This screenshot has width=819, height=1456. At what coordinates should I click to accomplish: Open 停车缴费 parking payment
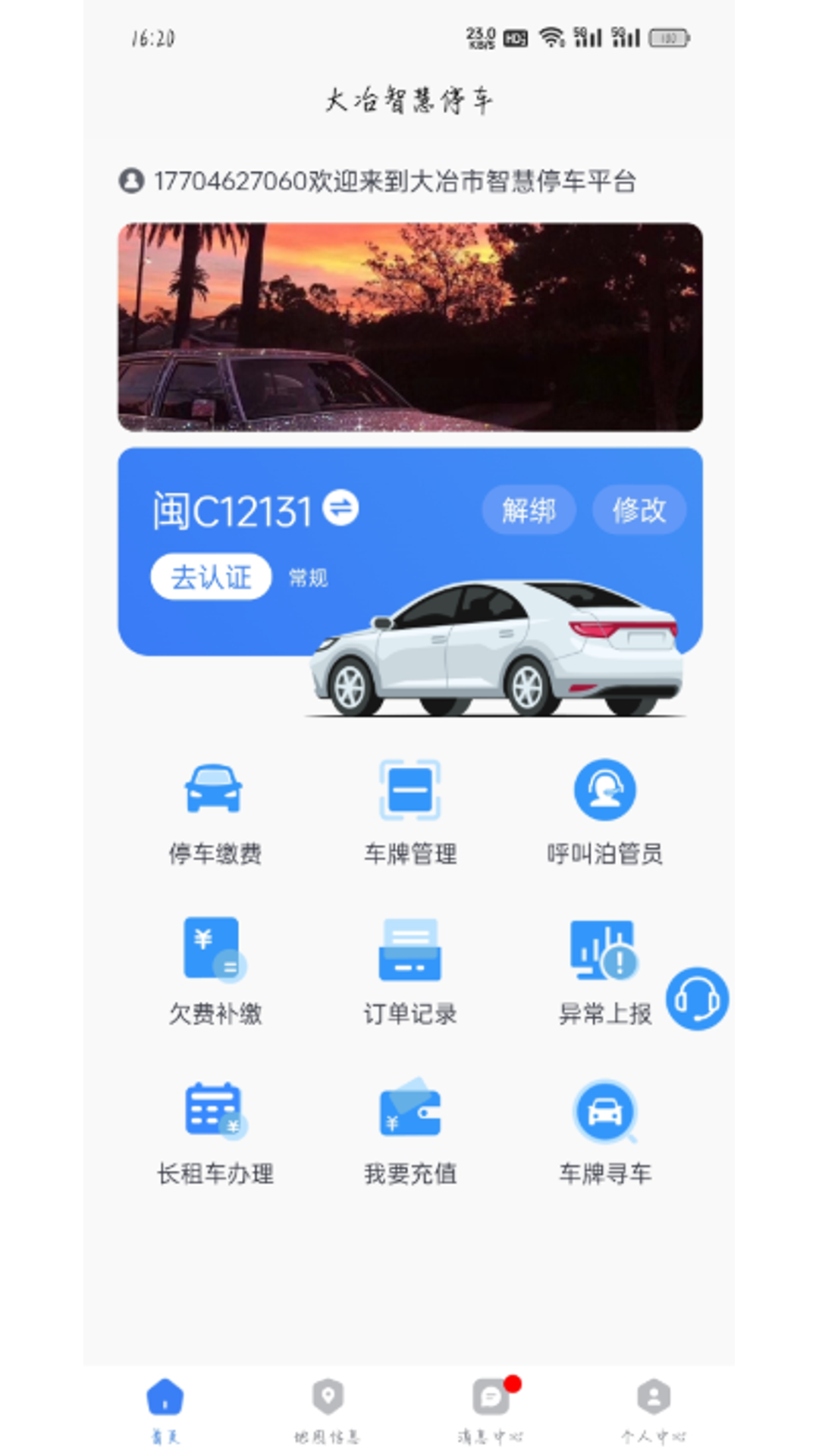click(215, 813)
